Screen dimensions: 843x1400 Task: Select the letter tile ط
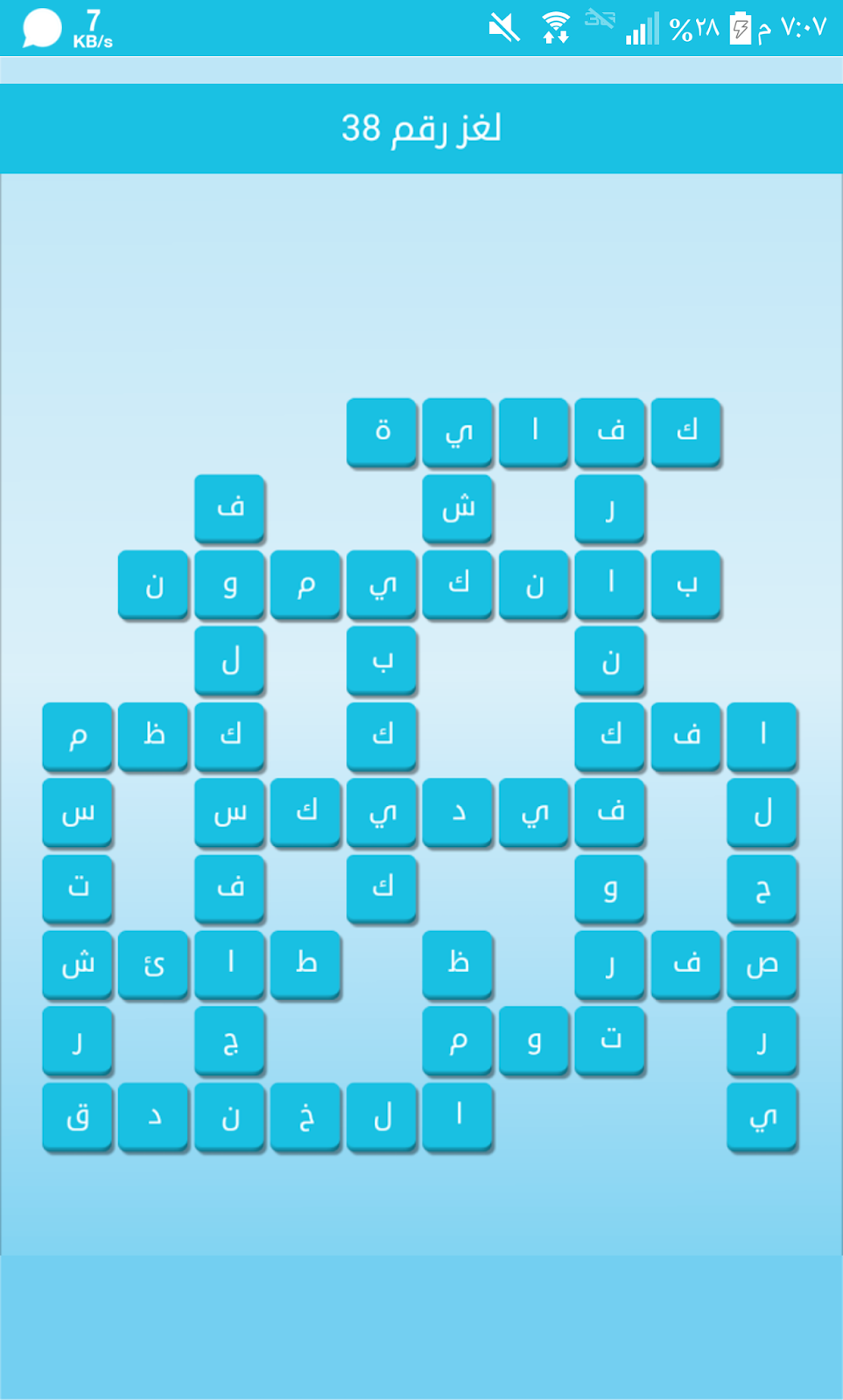pyautogui.click(x=306, y=964)
